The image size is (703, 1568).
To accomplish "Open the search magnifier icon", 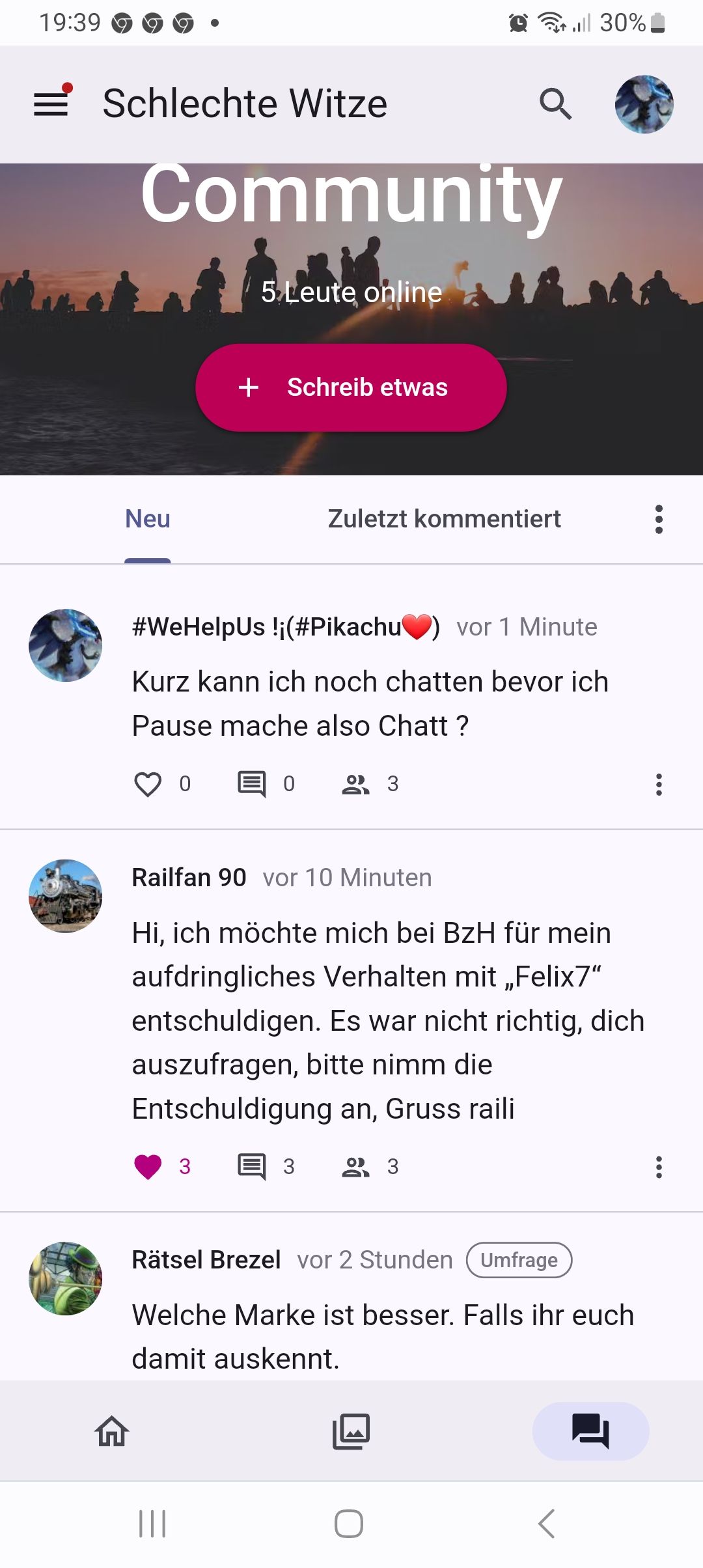I will (x=555, y=104).
